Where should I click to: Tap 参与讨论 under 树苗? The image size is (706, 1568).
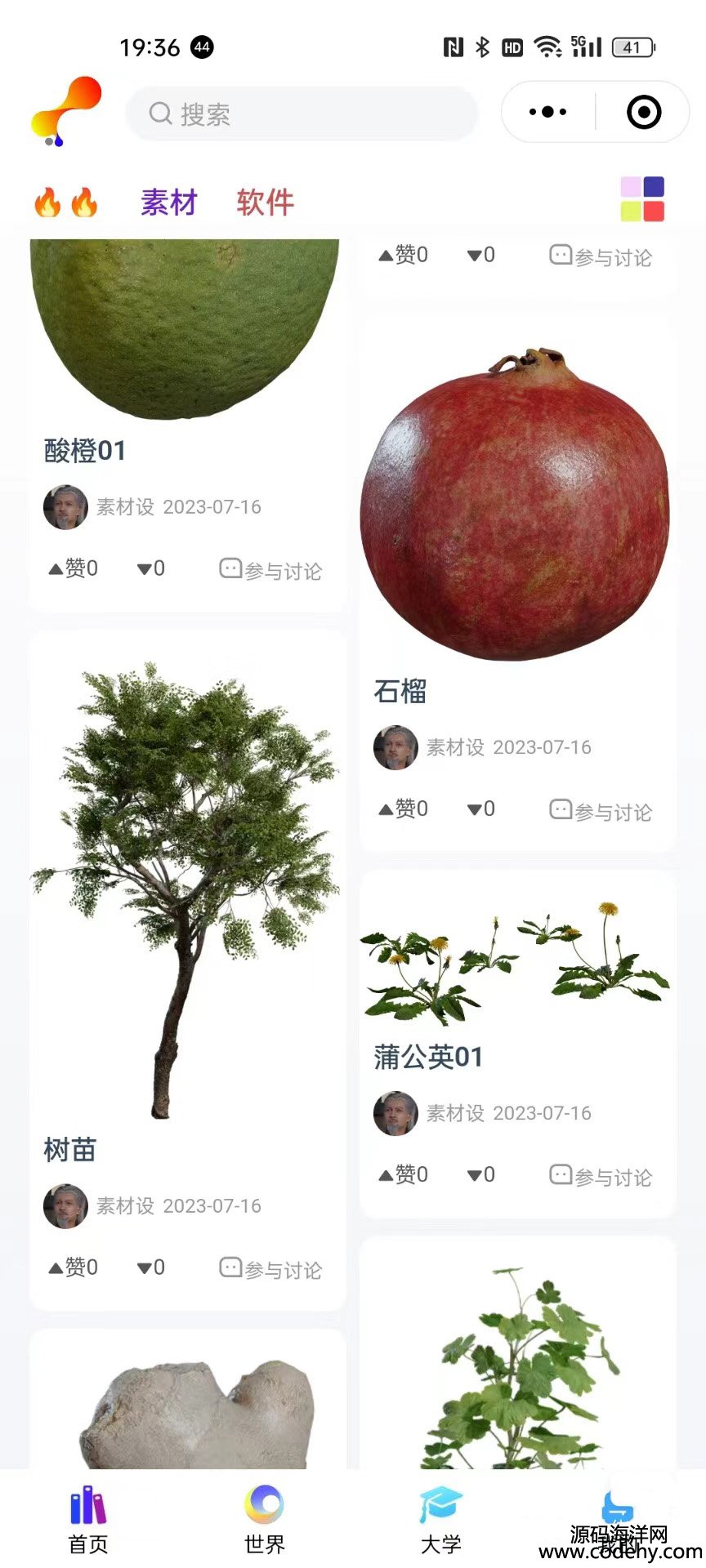coord(271,1269)
